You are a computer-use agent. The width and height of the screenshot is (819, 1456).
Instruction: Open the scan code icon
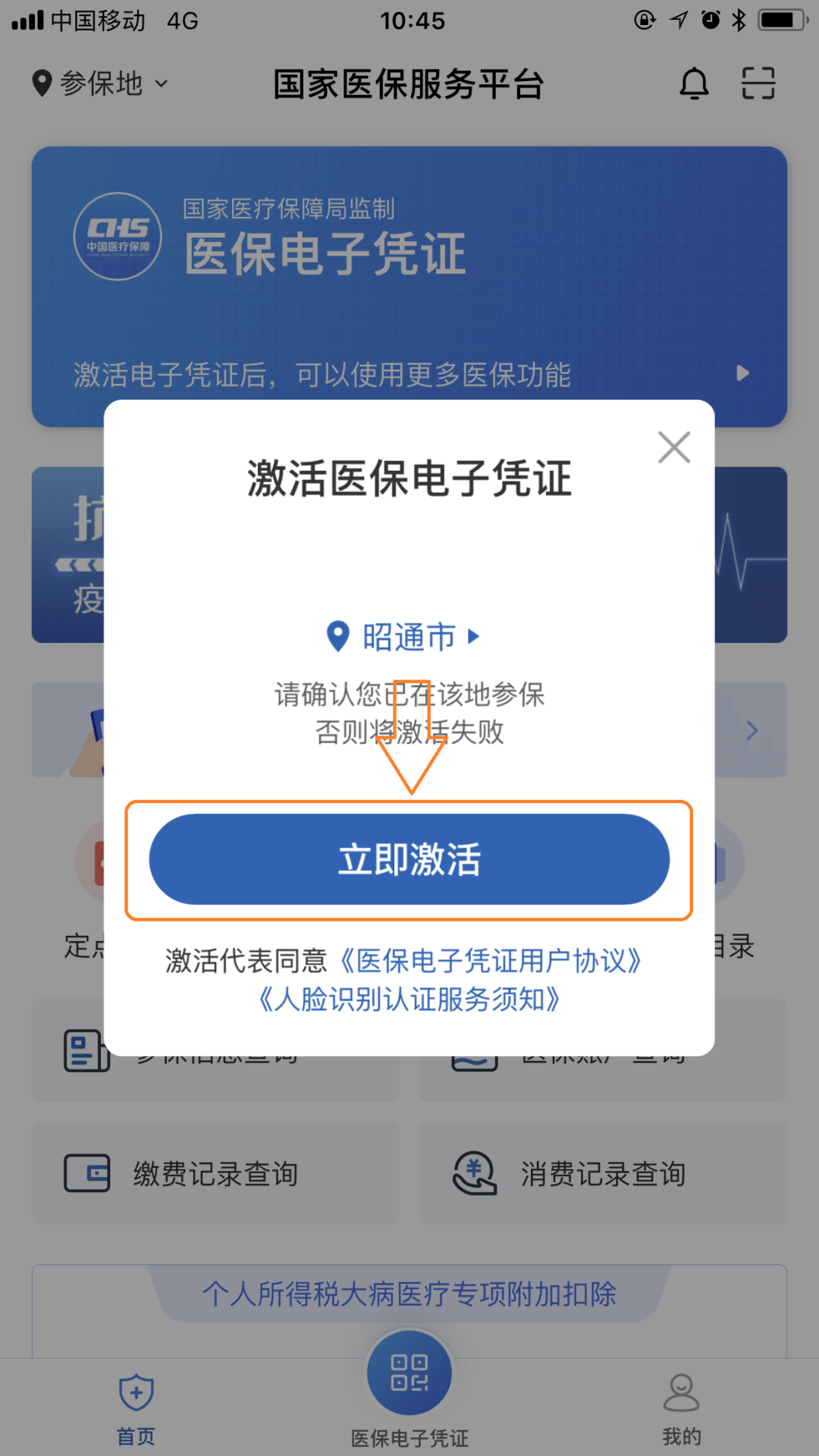758,83
